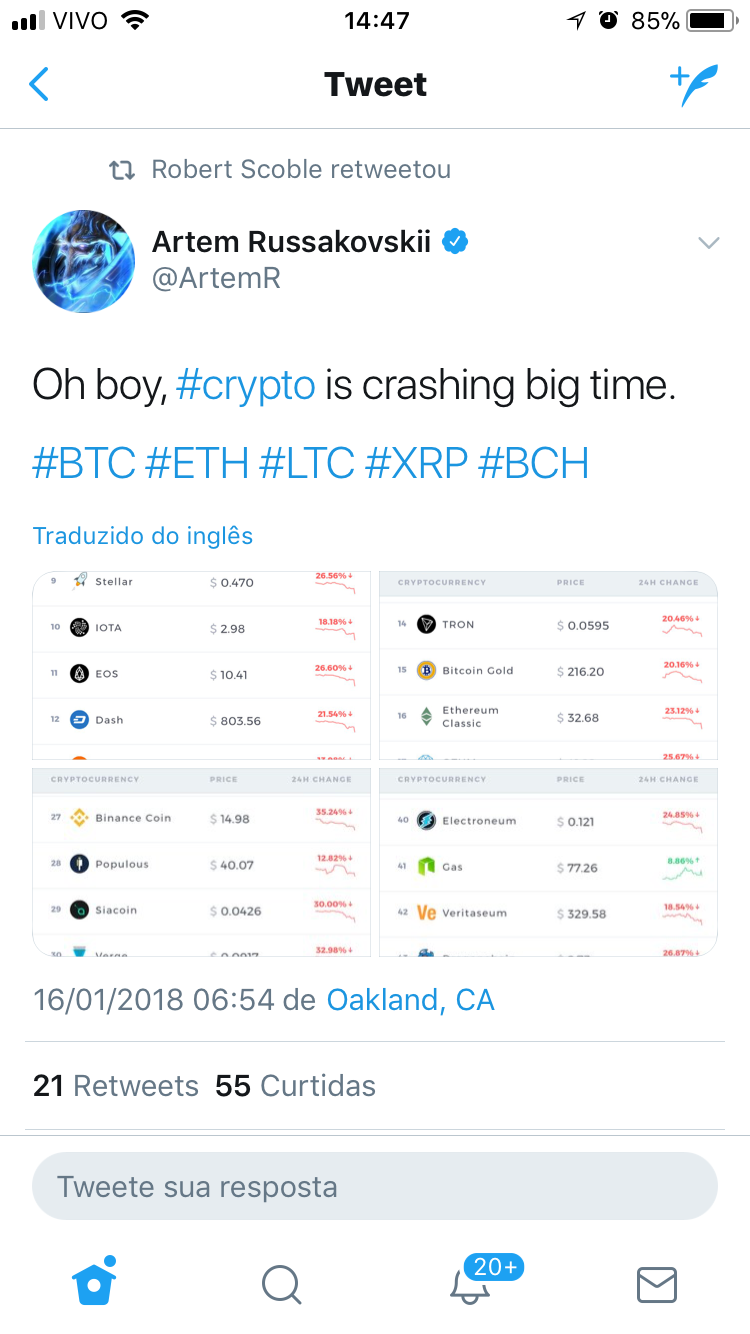Image resolution: width=750 pixels, height=1334 pixels.
Task: Open Artem Russakovskii's profile picture
Action: (x=84, y=261)
